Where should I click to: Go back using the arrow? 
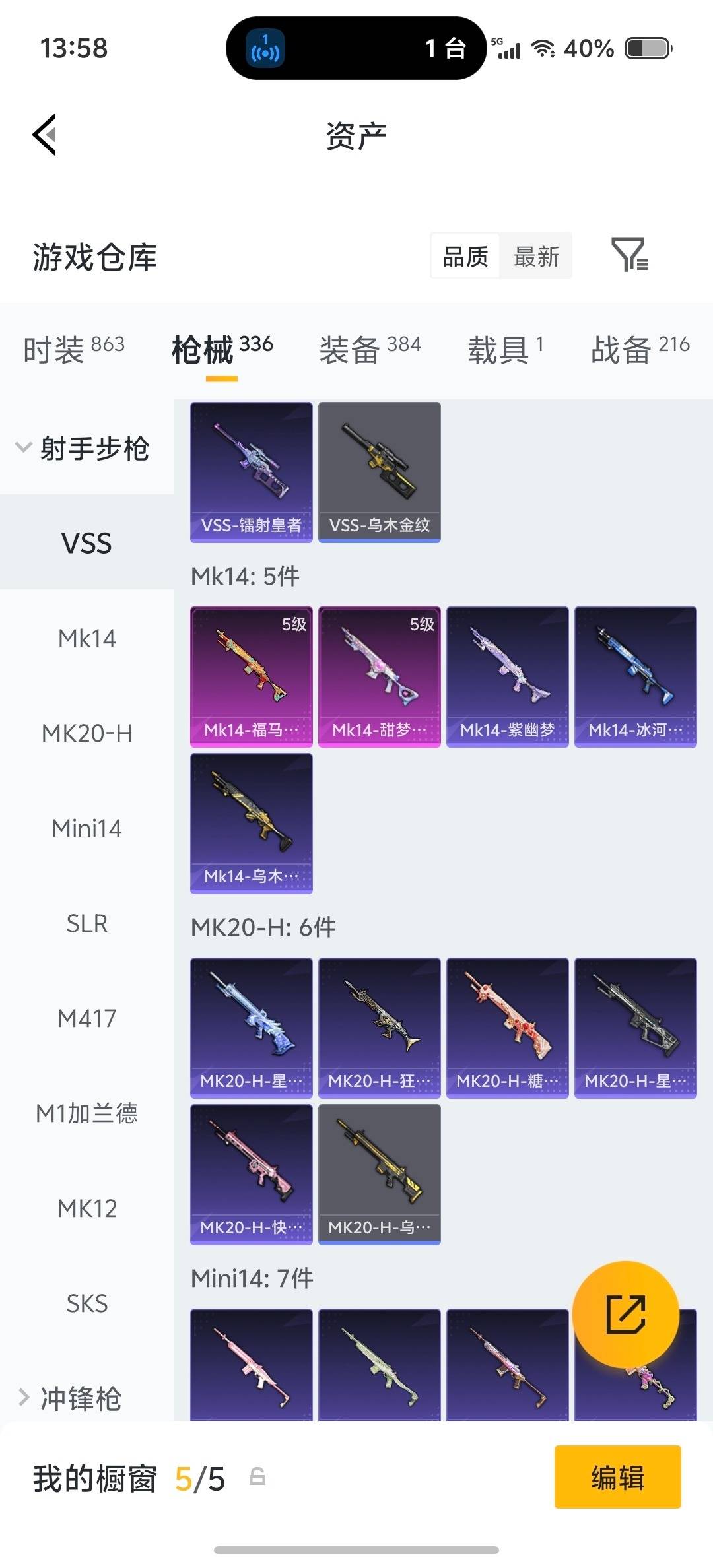pos(45,135)
